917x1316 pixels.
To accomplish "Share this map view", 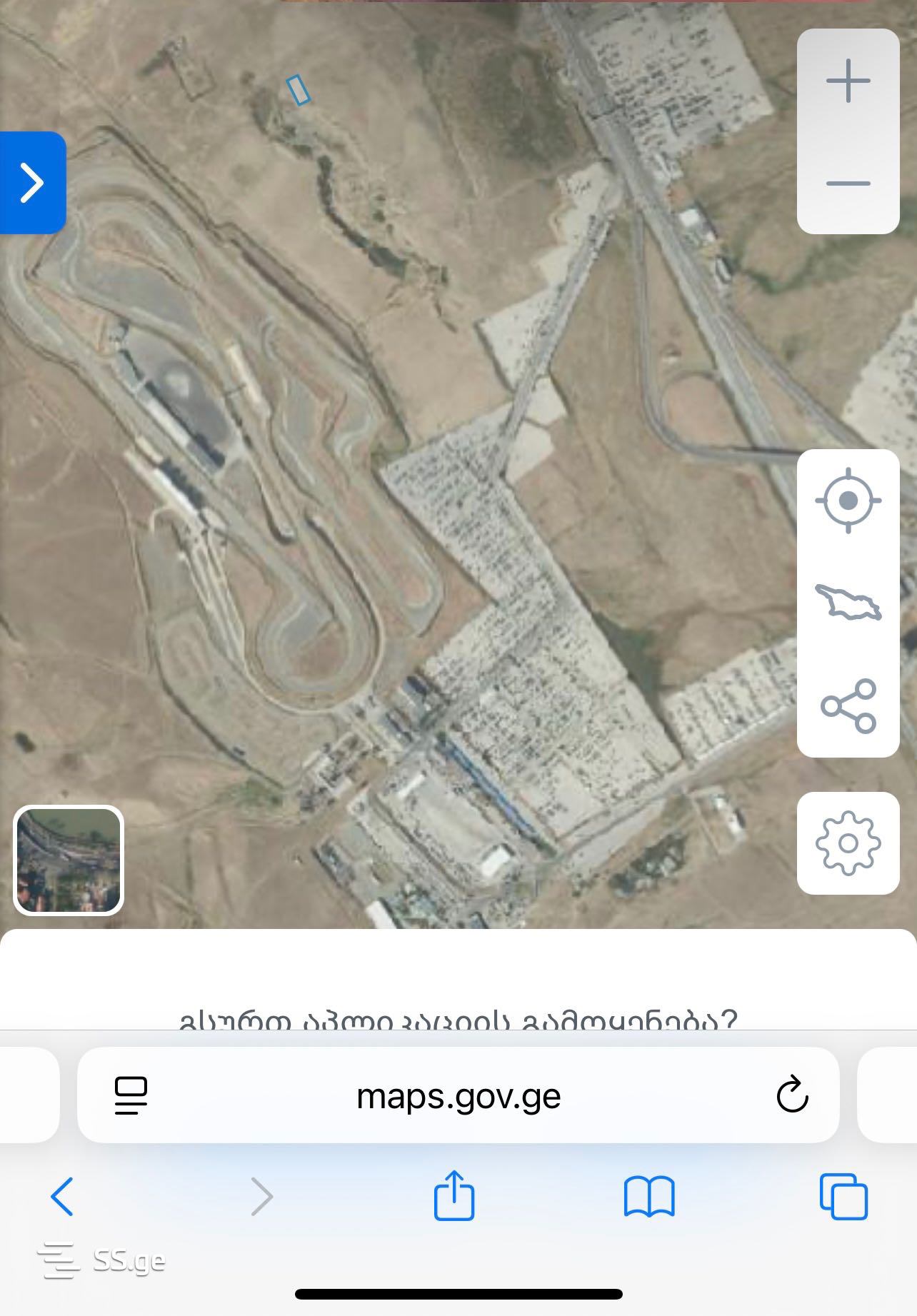I will tap(848, 705).
